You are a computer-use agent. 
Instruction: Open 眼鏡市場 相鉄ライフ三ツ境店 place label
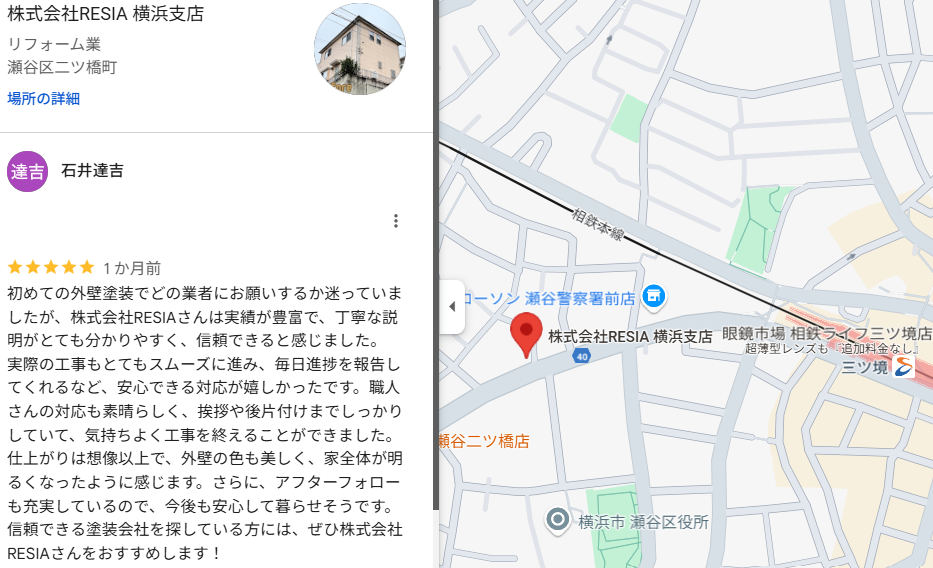[x=826, y=333]
